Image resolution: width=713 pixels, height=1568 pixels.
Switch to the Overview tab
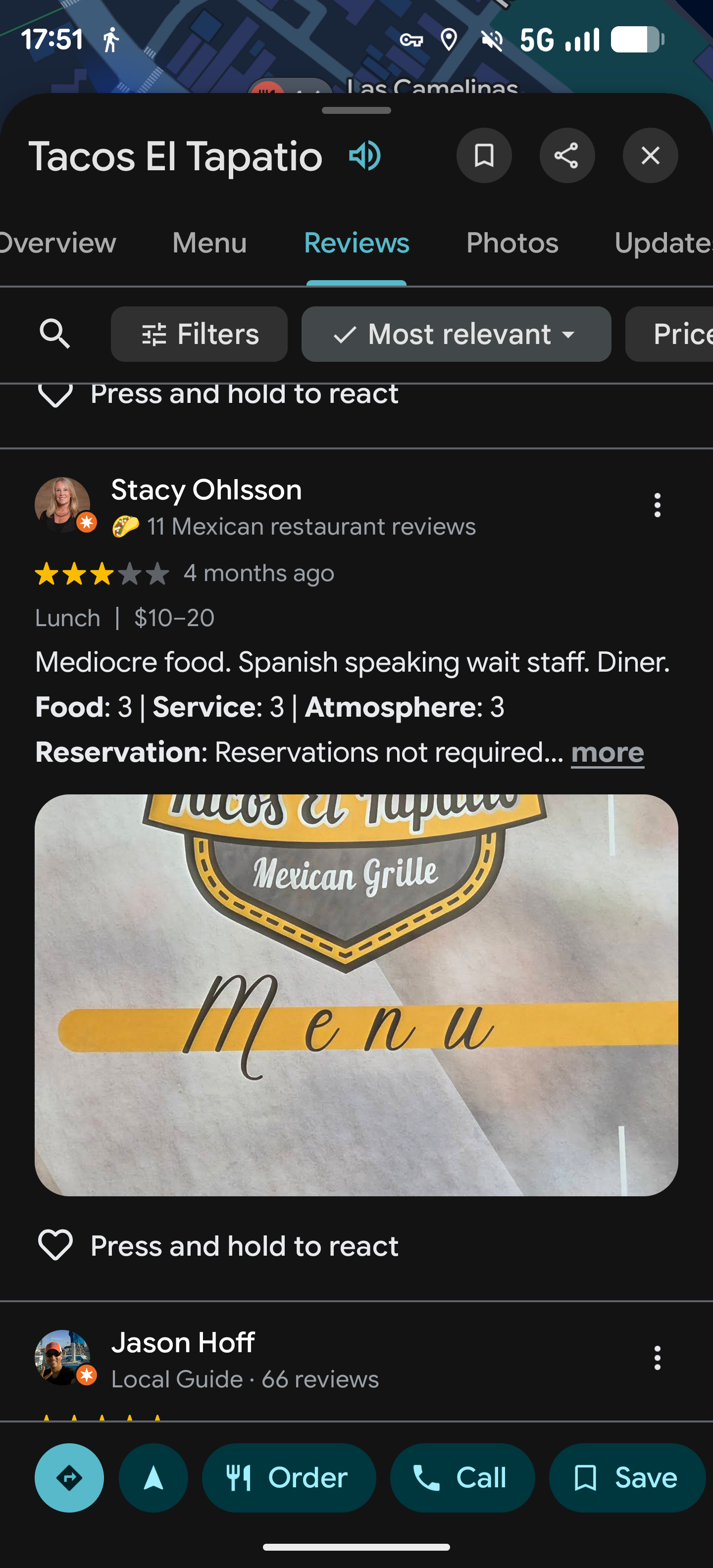(57, 243)
